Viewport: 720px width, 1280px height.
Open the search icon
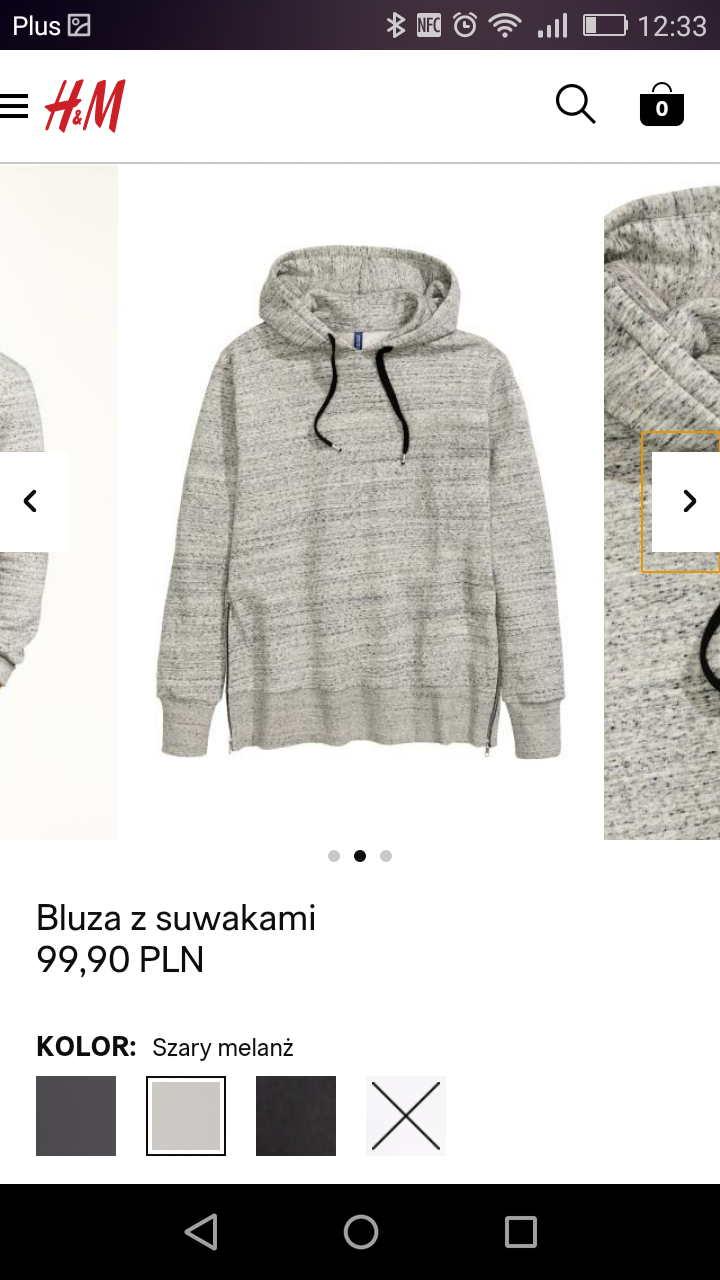pos(575,104)
